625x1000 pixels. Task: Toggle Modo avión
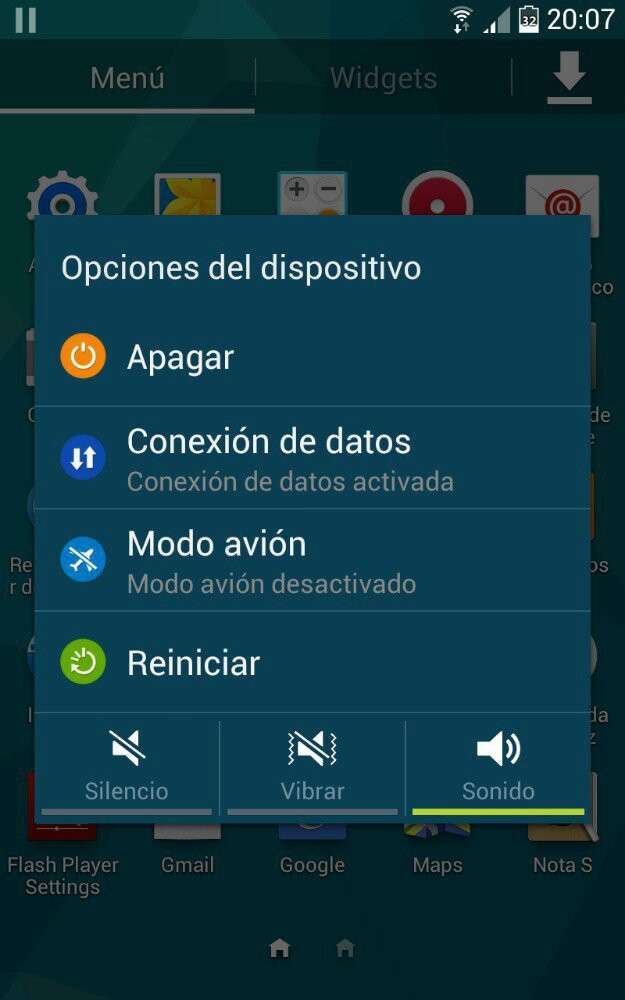tap(312, 559)
